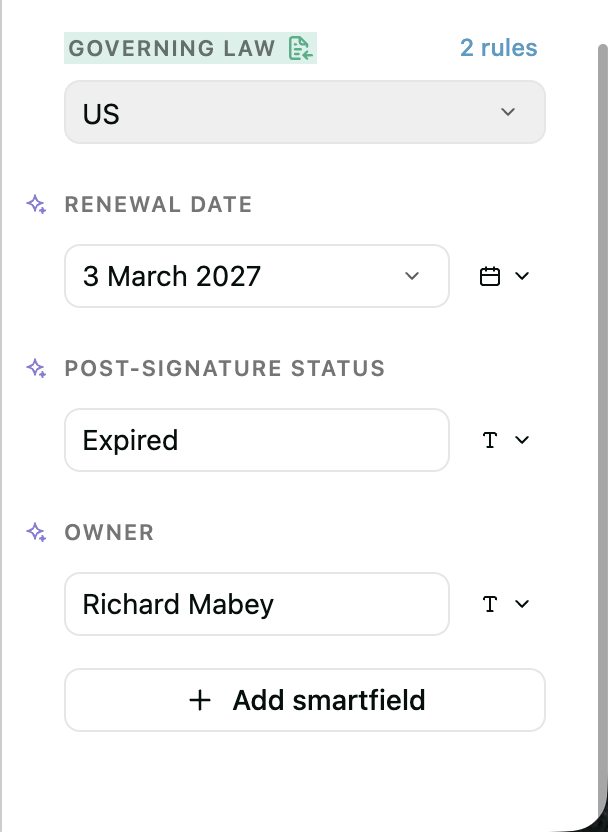Open the Renewal Date picker
608x832 pixels.
[x=257, y=276]
